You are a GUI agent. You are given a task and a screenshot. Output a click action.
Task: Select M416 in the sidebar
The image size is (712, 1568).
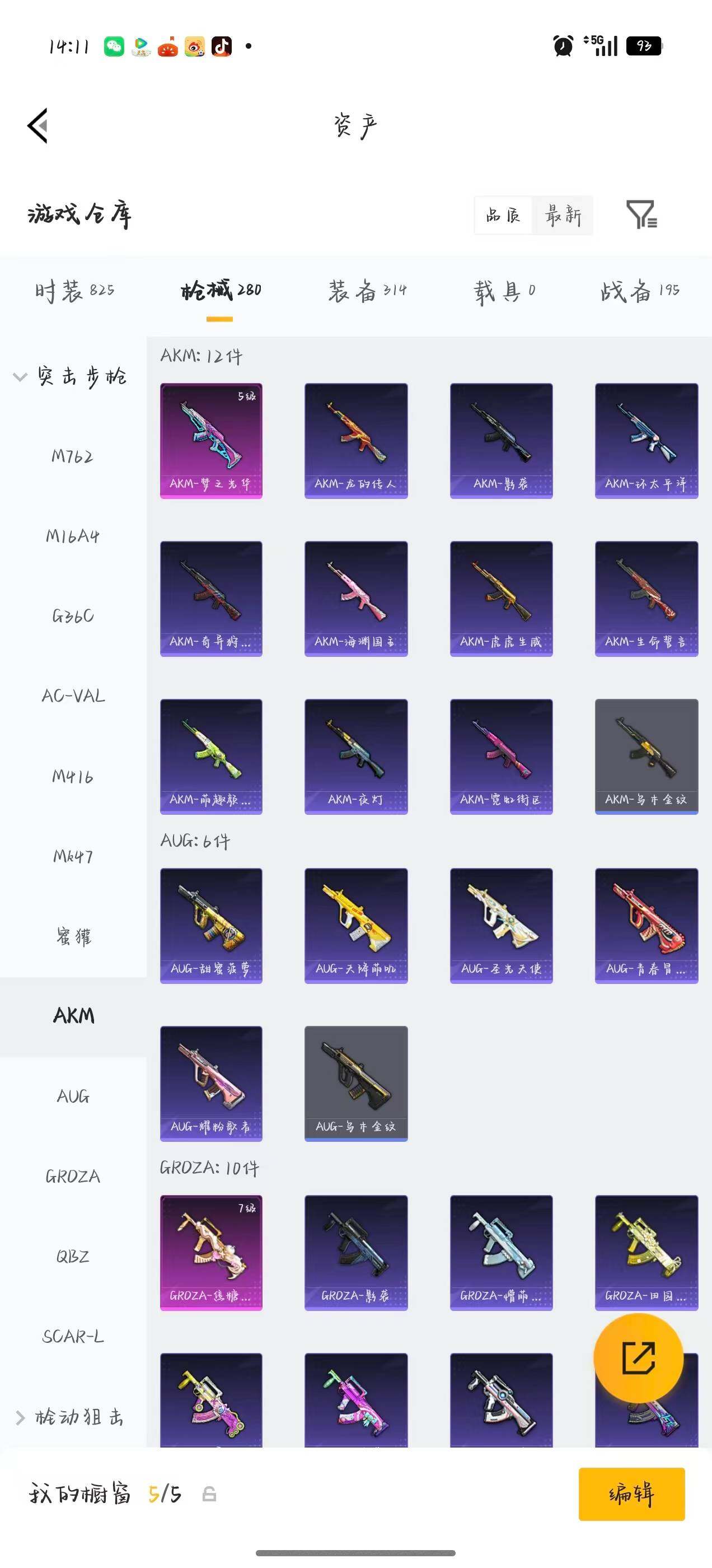(x=73, y=776)
